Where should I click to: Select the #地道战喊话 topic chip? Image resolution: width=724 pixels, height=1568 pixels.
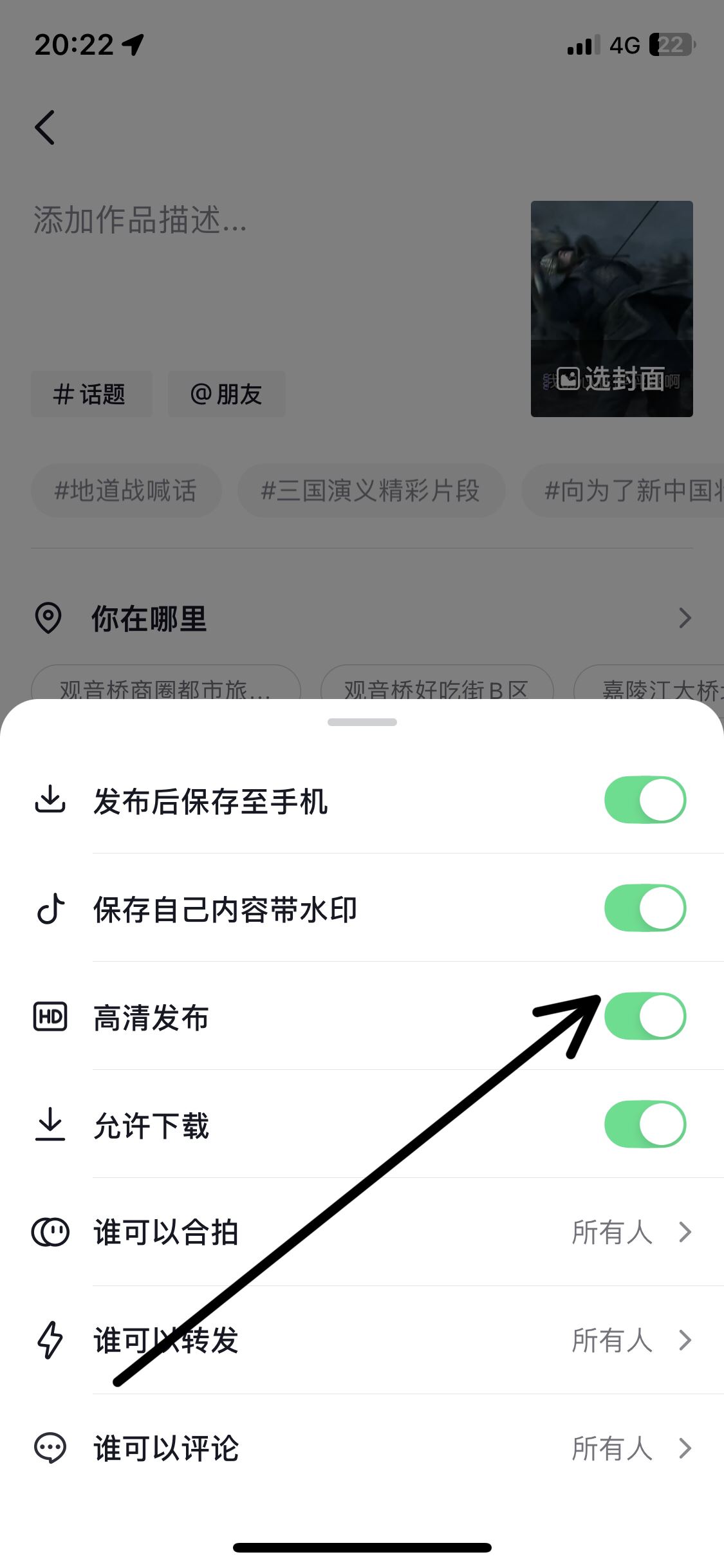[x=126, y=491]
